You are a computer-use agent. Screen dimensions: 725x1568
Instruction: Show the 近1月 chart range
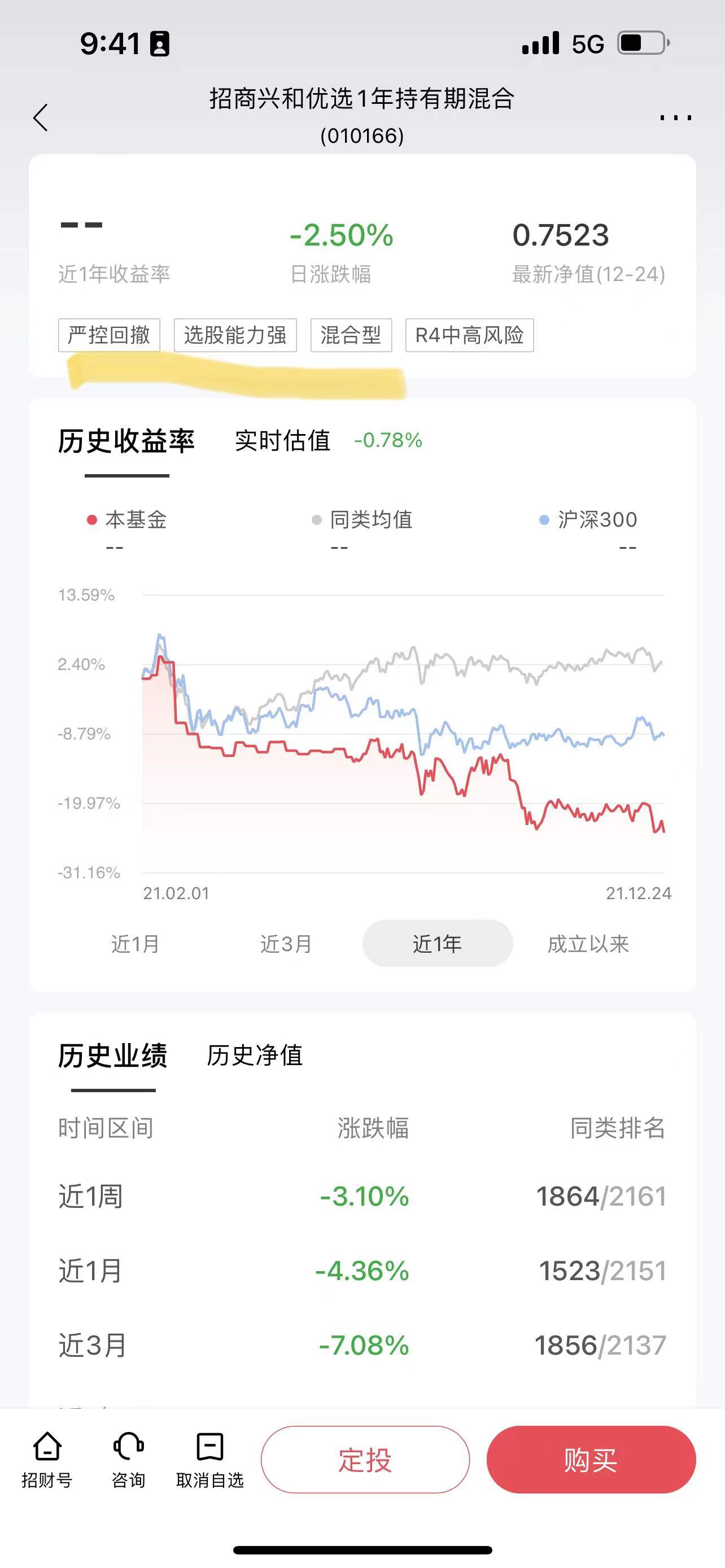pos(135,944)
